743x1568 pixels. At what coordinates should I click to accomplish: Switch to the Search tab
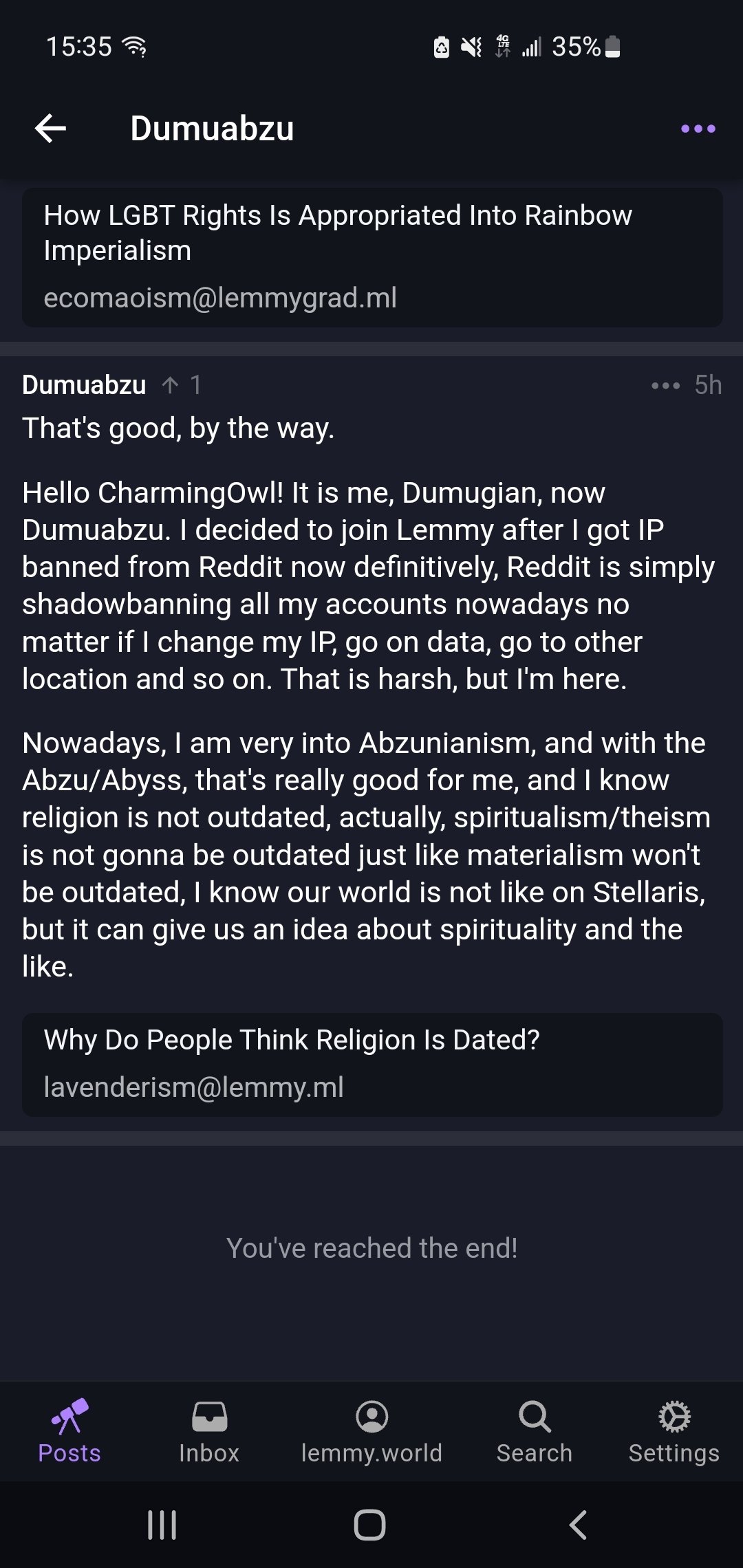(535, 1432)
